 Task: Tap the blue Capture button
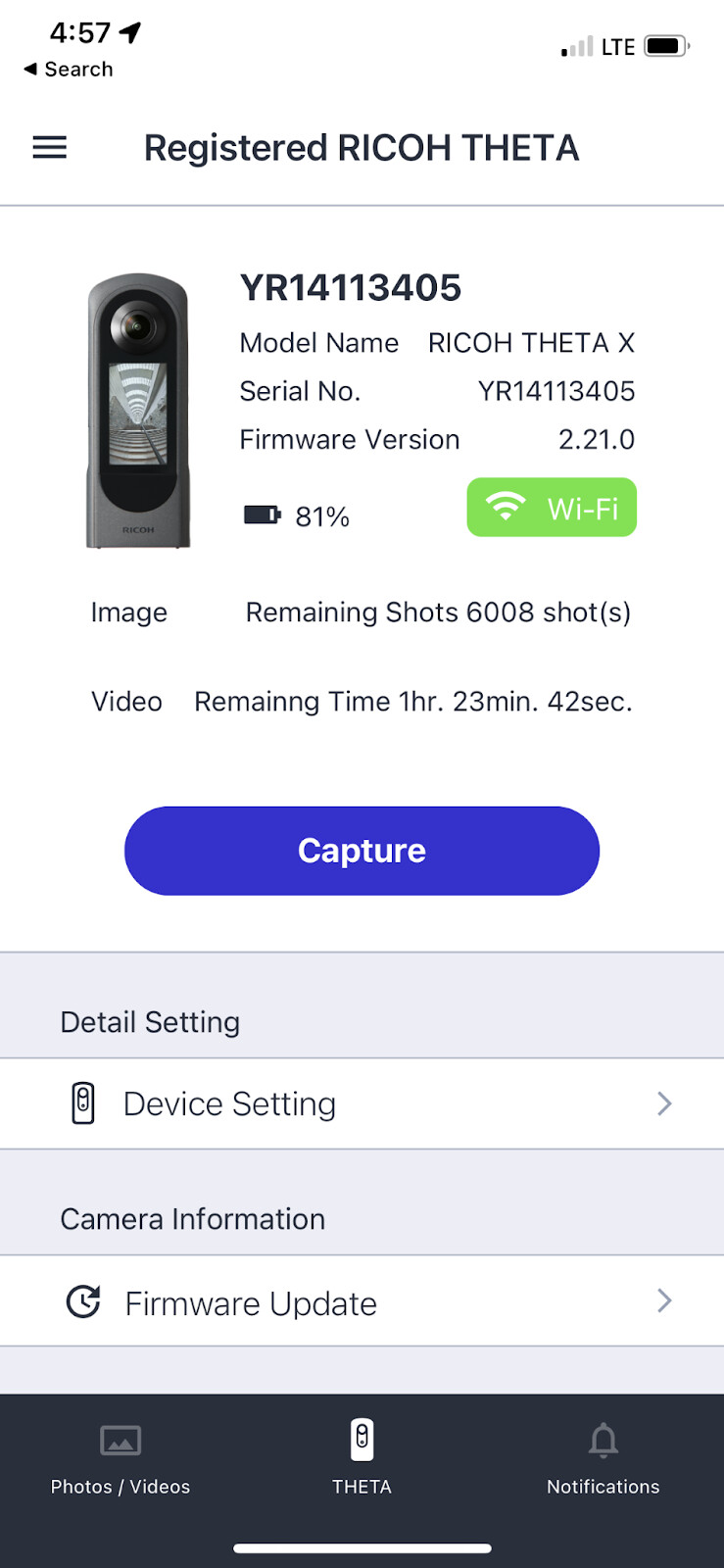[x=362, y=851]
